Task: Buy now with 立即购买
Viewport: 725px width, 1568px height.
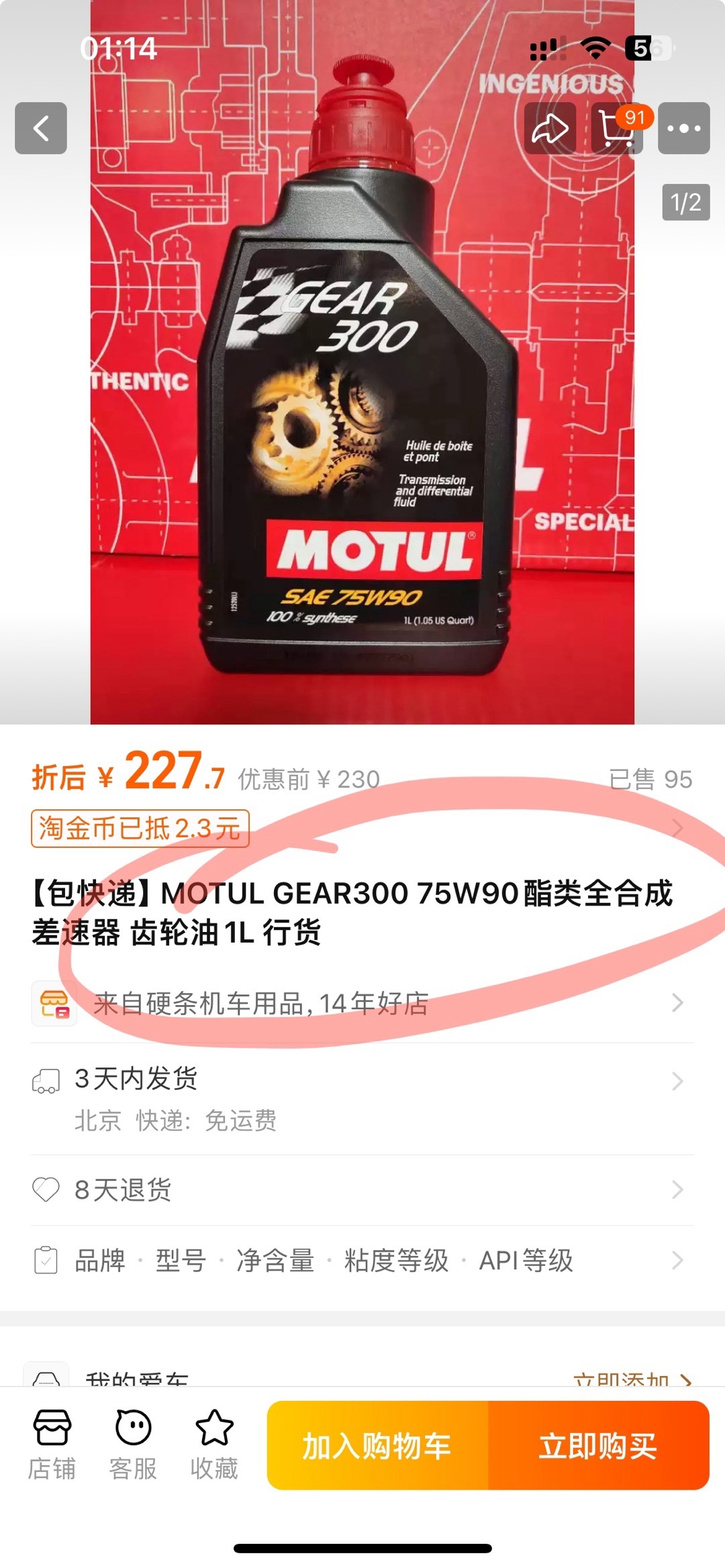Action: [598, 1445]
